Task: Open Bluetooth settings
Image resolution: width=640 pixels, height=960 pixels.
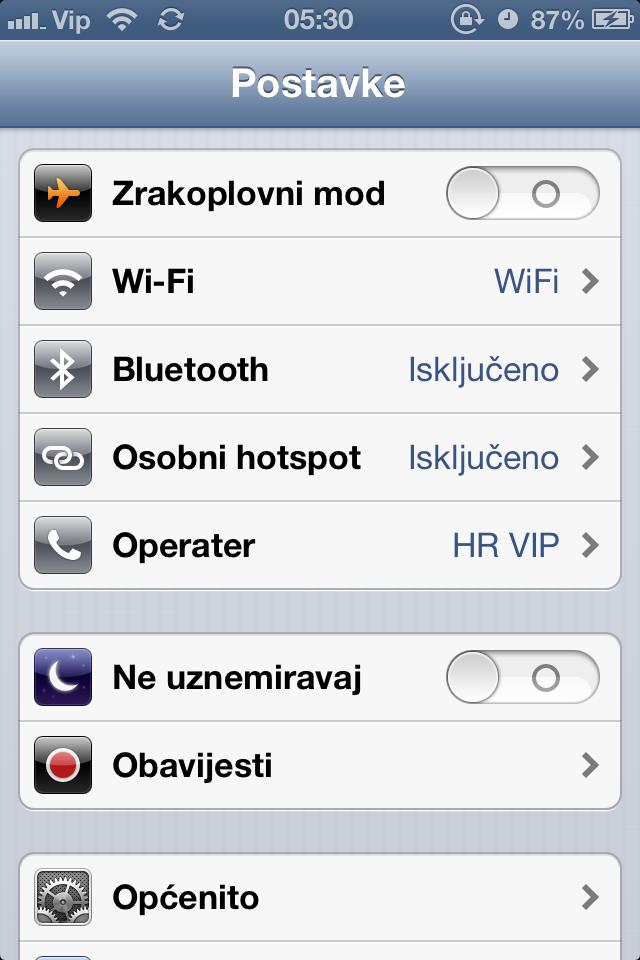Action: click(320, 369)
